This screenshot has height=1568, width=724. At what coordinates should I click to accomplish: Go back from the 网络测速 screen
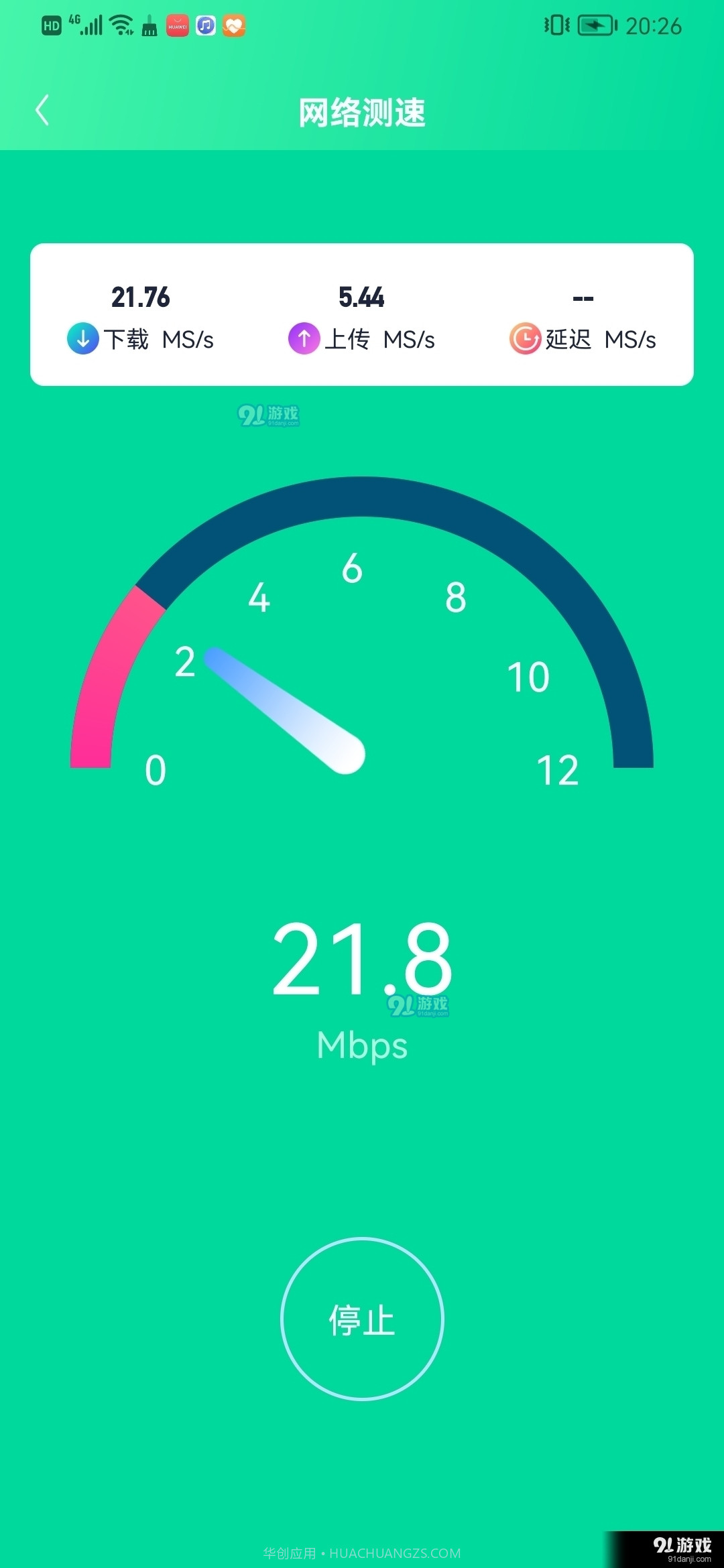tap(42, 111)
